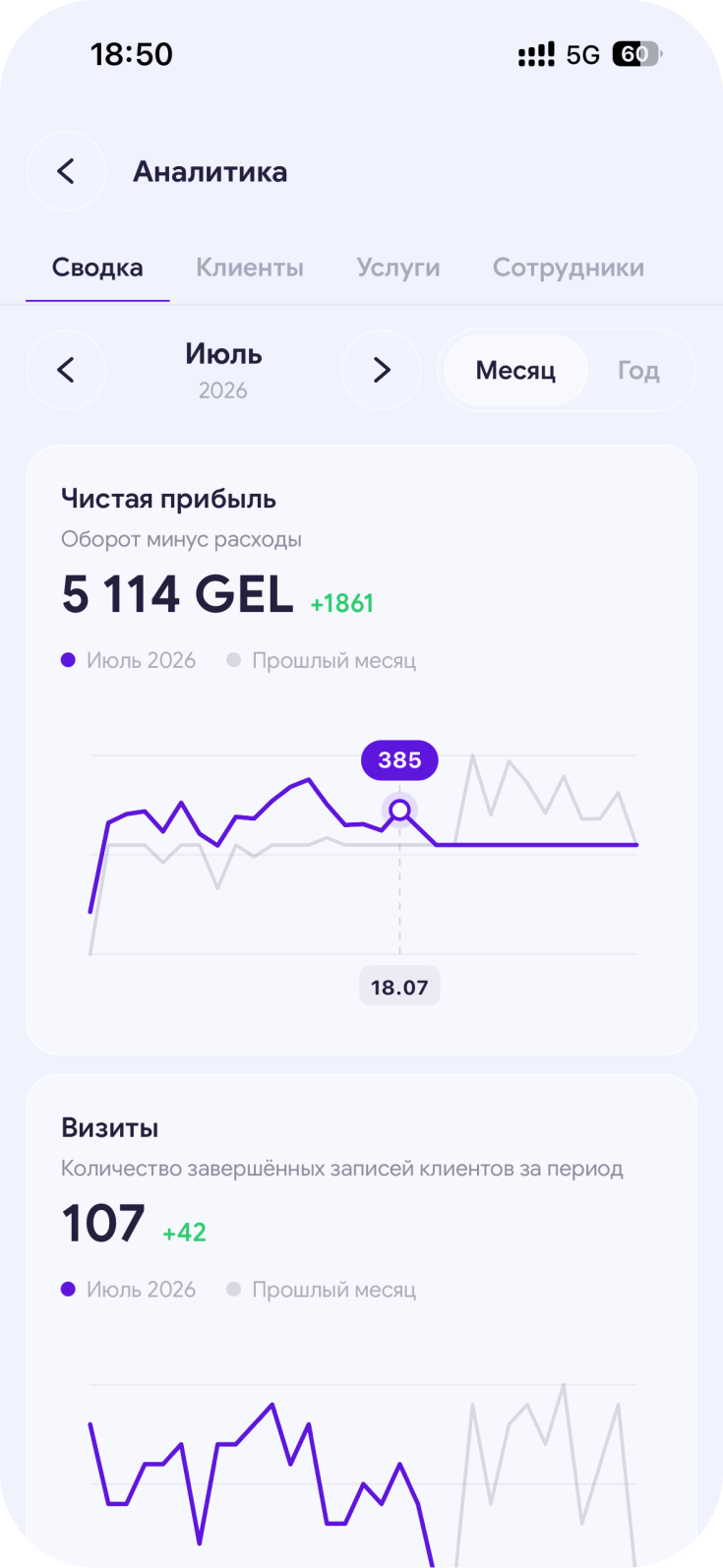Image resolution: width=723 pixels, height=1568 pixels.
Task: Open the Услуги tab
Action: [398, 268]
